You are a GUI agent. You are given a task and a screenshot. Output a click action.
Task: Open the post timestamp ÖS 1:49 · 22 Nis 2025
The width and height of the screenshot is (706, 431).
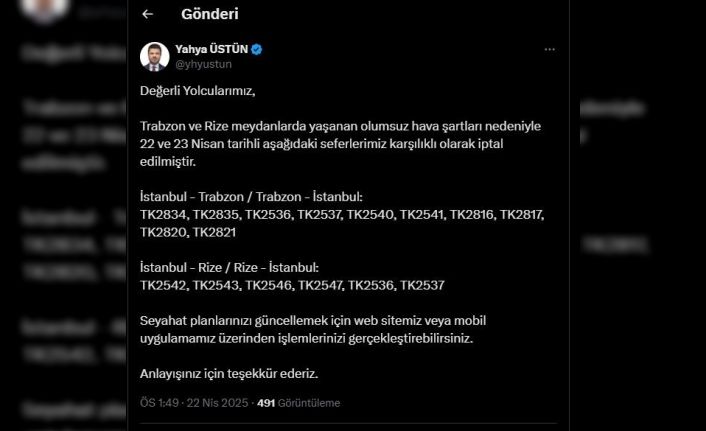click(x=193, y=403)
